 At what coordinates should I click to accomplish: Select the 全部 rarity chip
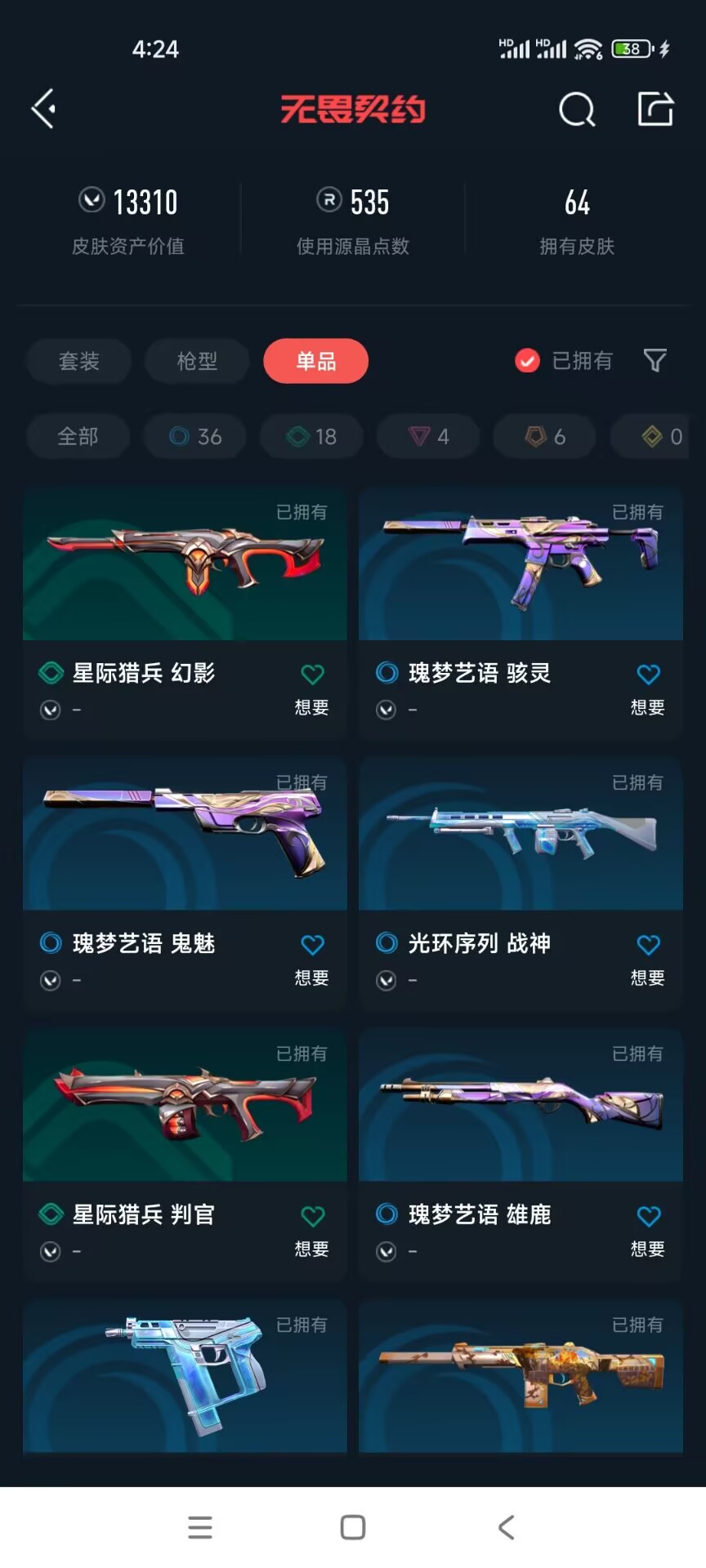coord(78,437)
